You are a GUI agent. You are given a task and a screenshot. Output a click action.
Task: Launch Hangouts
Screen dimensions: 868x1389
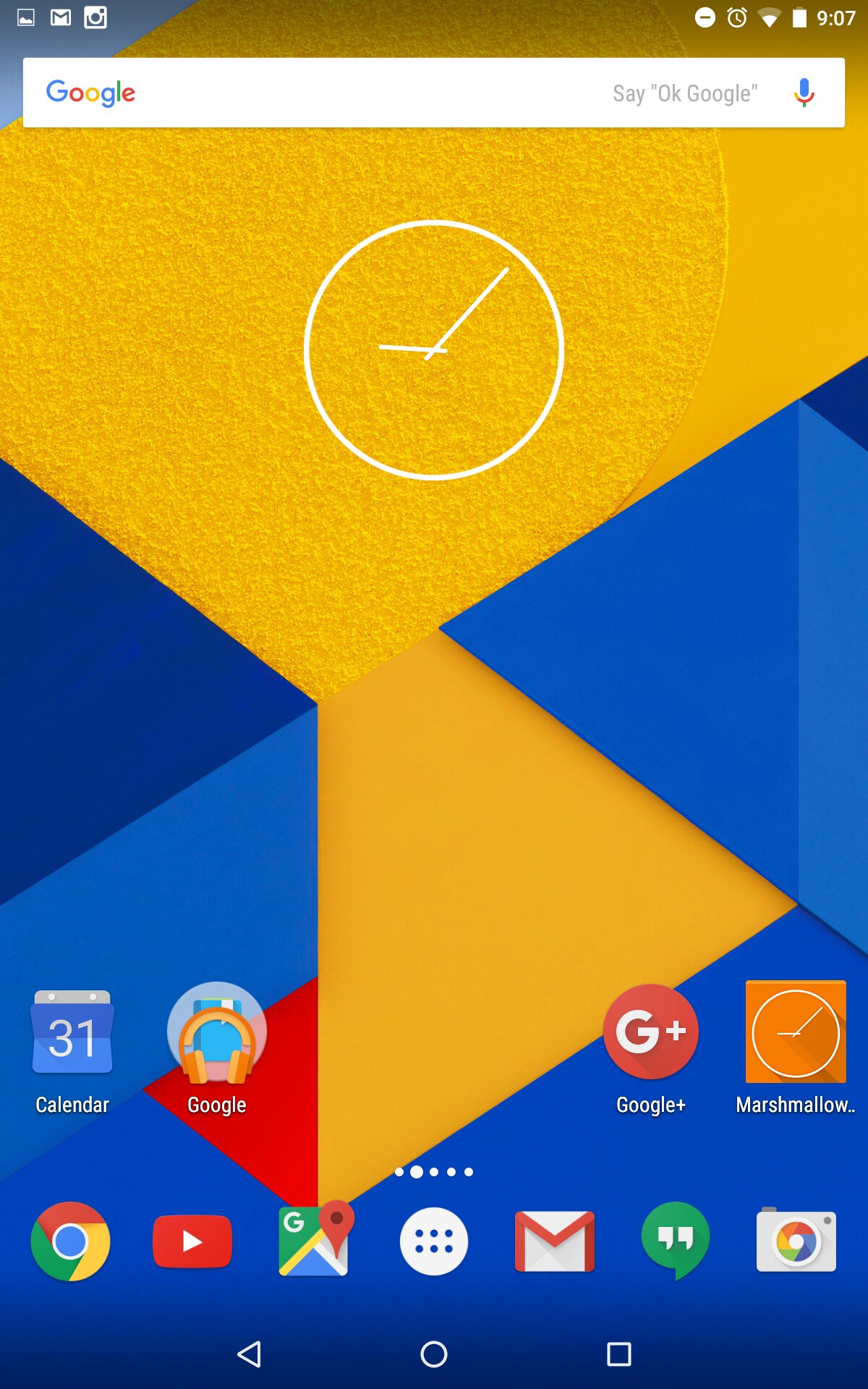coord(676,1239)
